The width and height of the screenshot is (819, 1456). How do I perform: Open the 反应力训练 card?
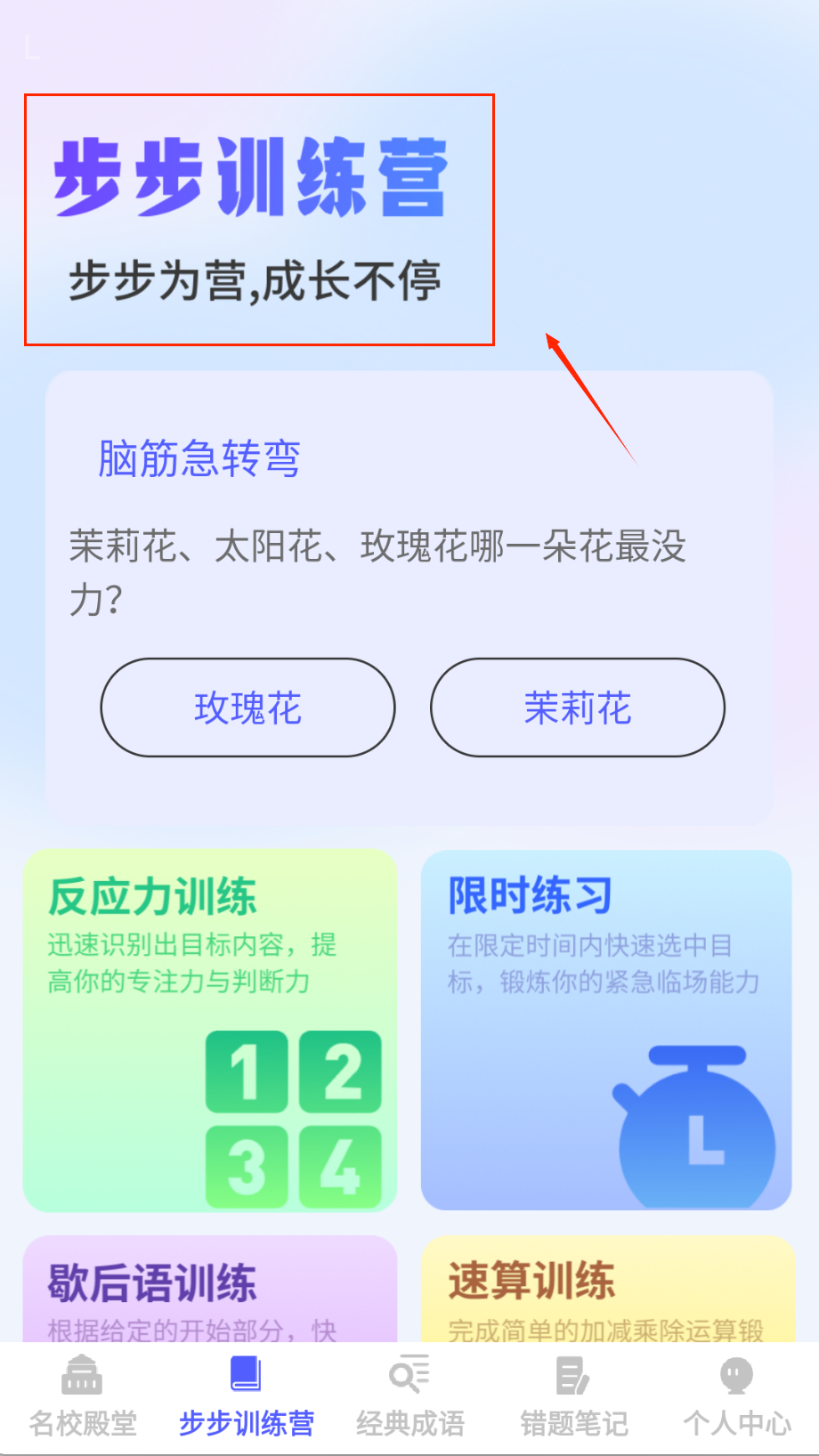pos(209,1030)
